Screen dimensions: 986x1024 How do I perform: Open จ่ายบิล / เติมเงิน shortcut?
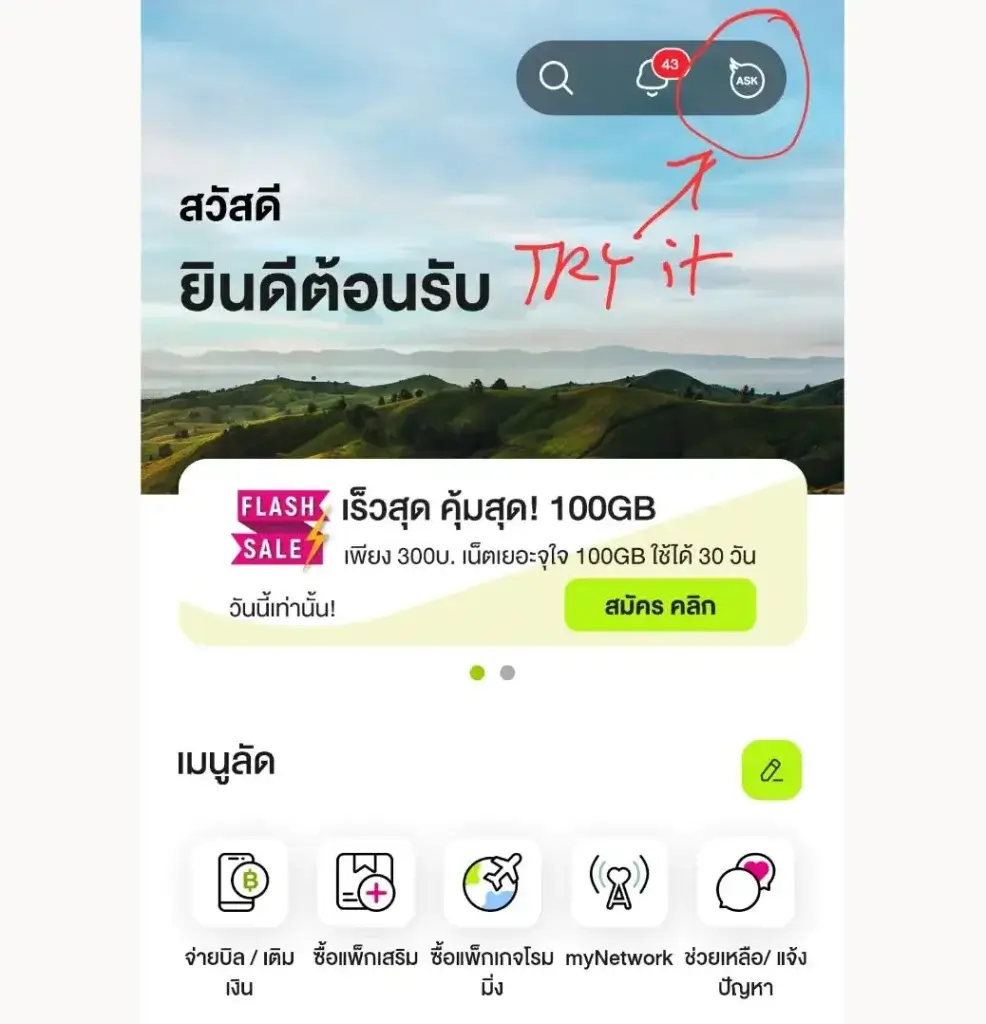click(240, 883)
